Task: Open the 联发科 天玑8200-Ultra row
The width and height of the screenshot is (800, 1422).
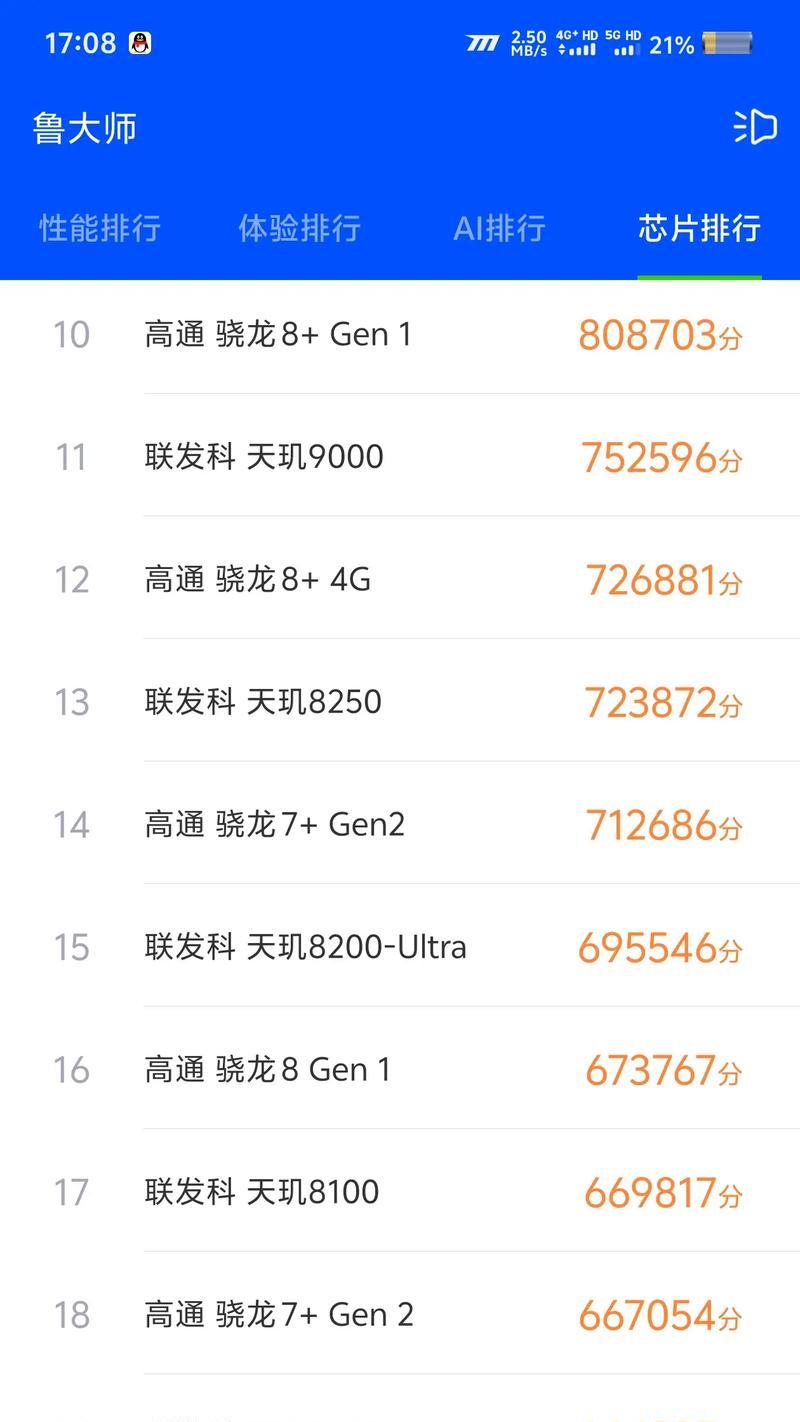Action: (400, 946)
